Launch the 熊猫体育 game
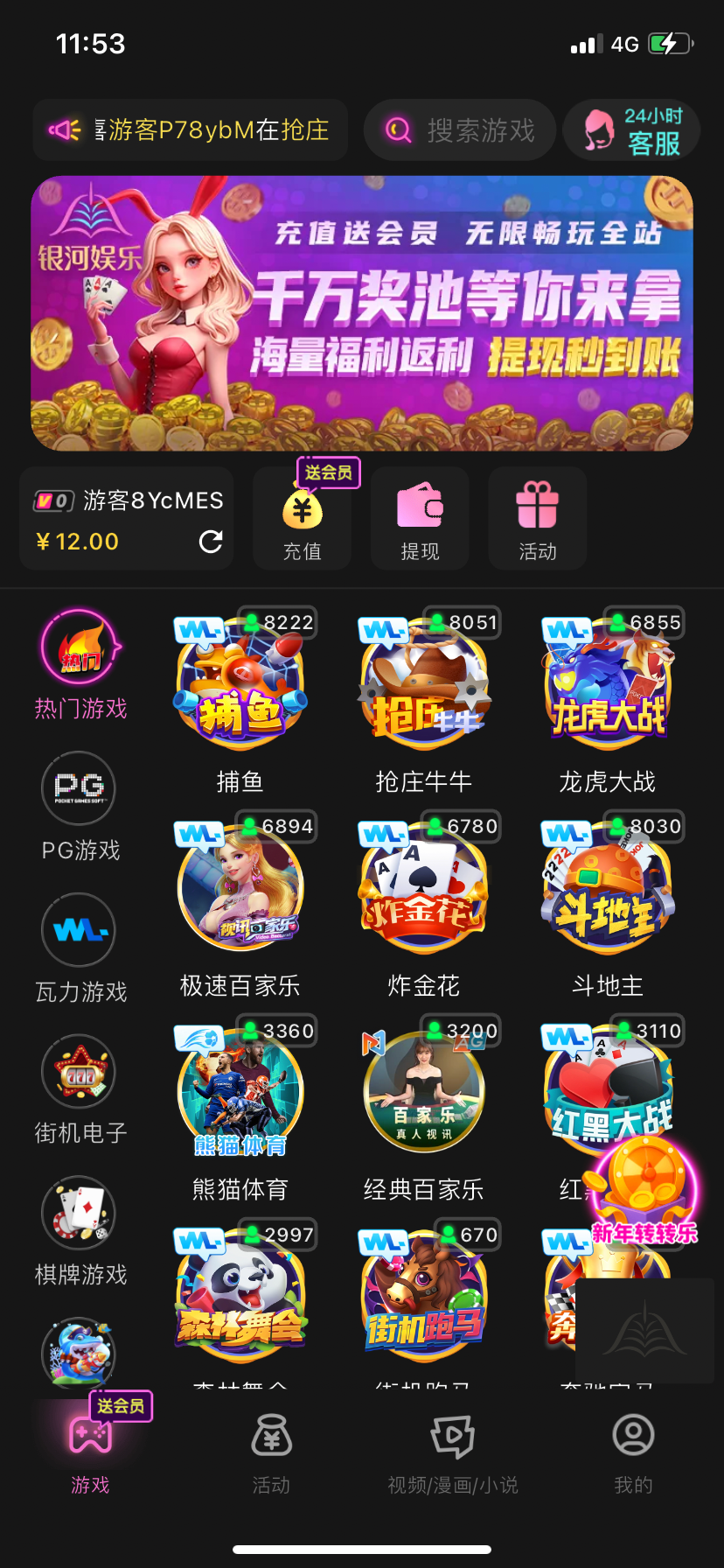The width and height of the screenshot is (724, 1568). (x=240, y=1092)
